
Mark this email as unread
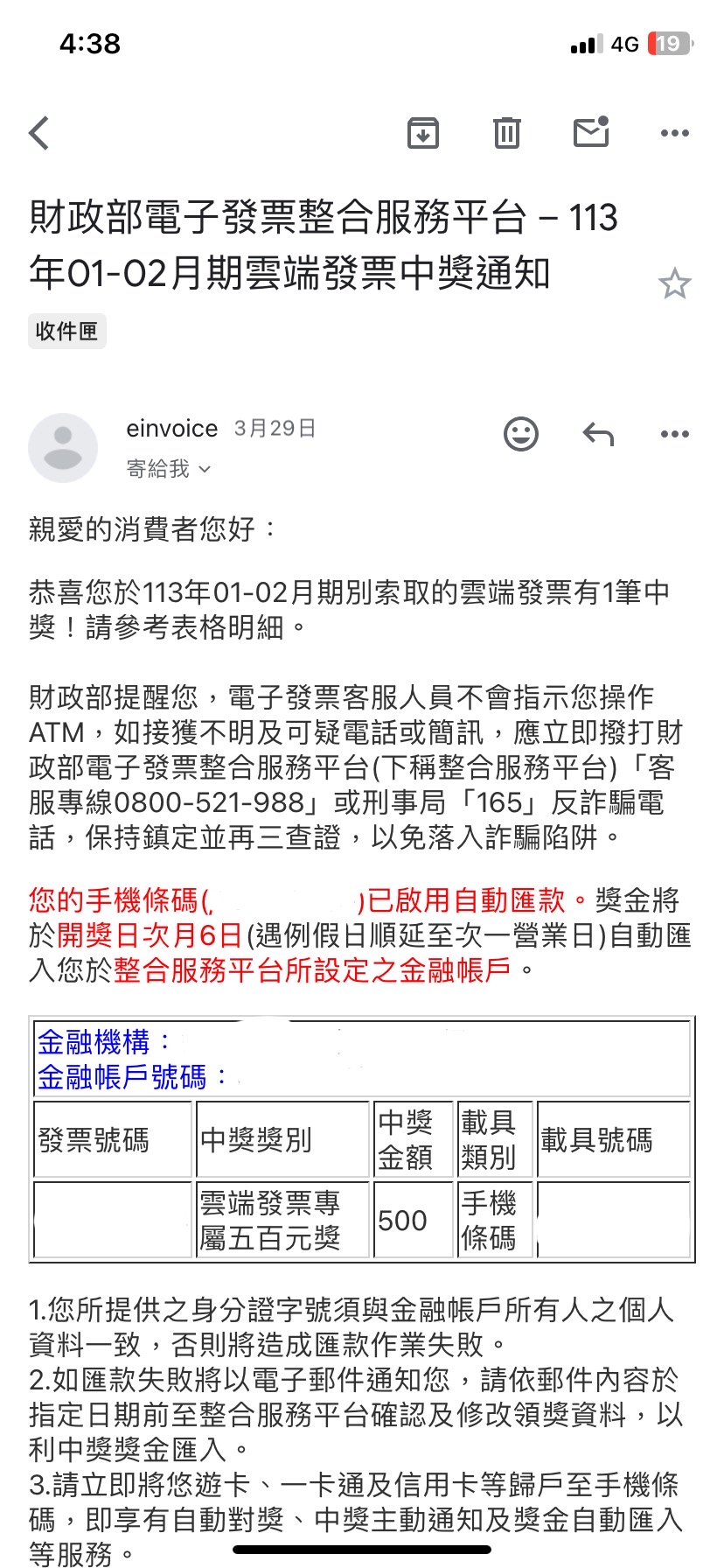coord(591,132)
